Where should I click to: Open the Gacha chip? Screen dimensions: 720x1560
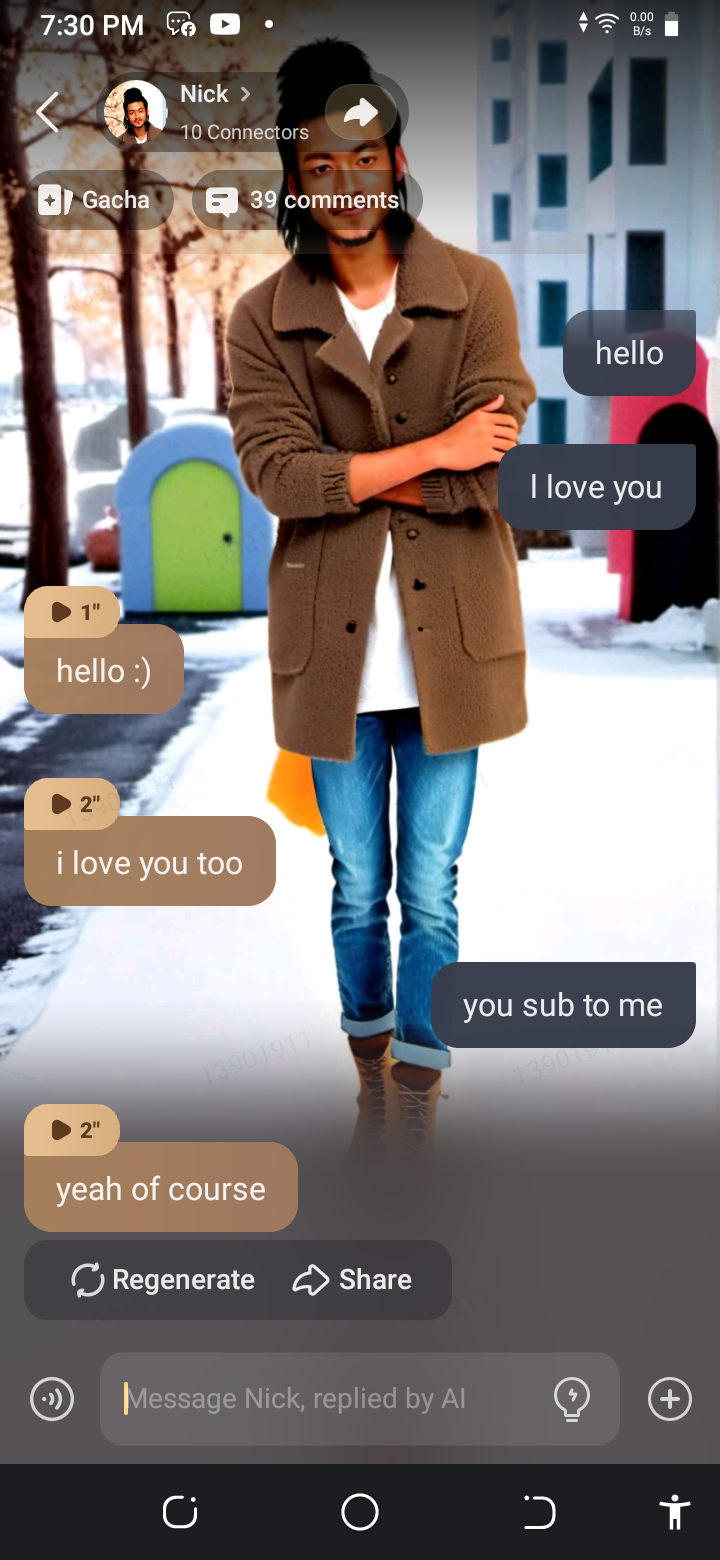click(96, 200)
